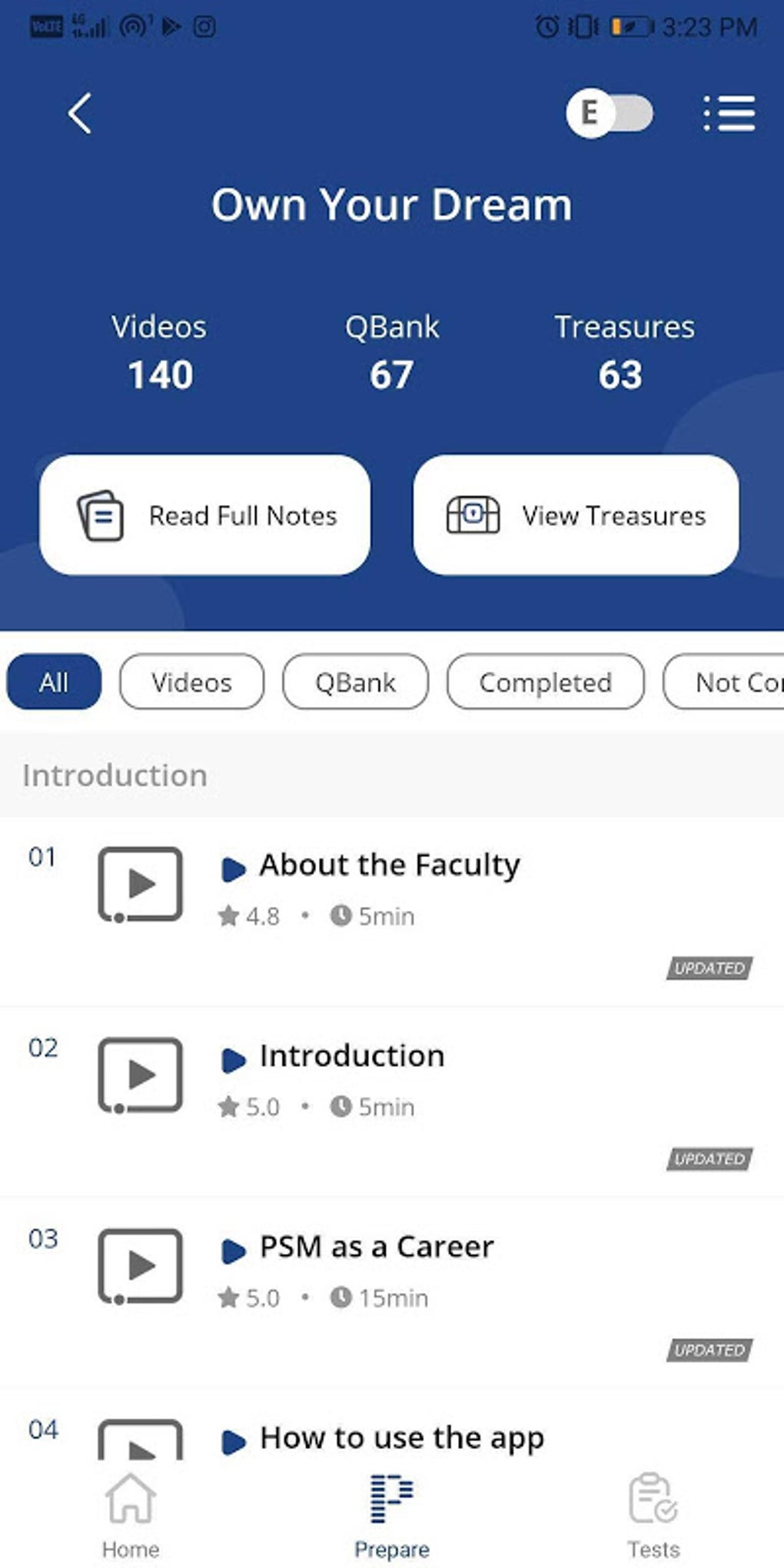Toggle the E mode switch

point(610,114)
